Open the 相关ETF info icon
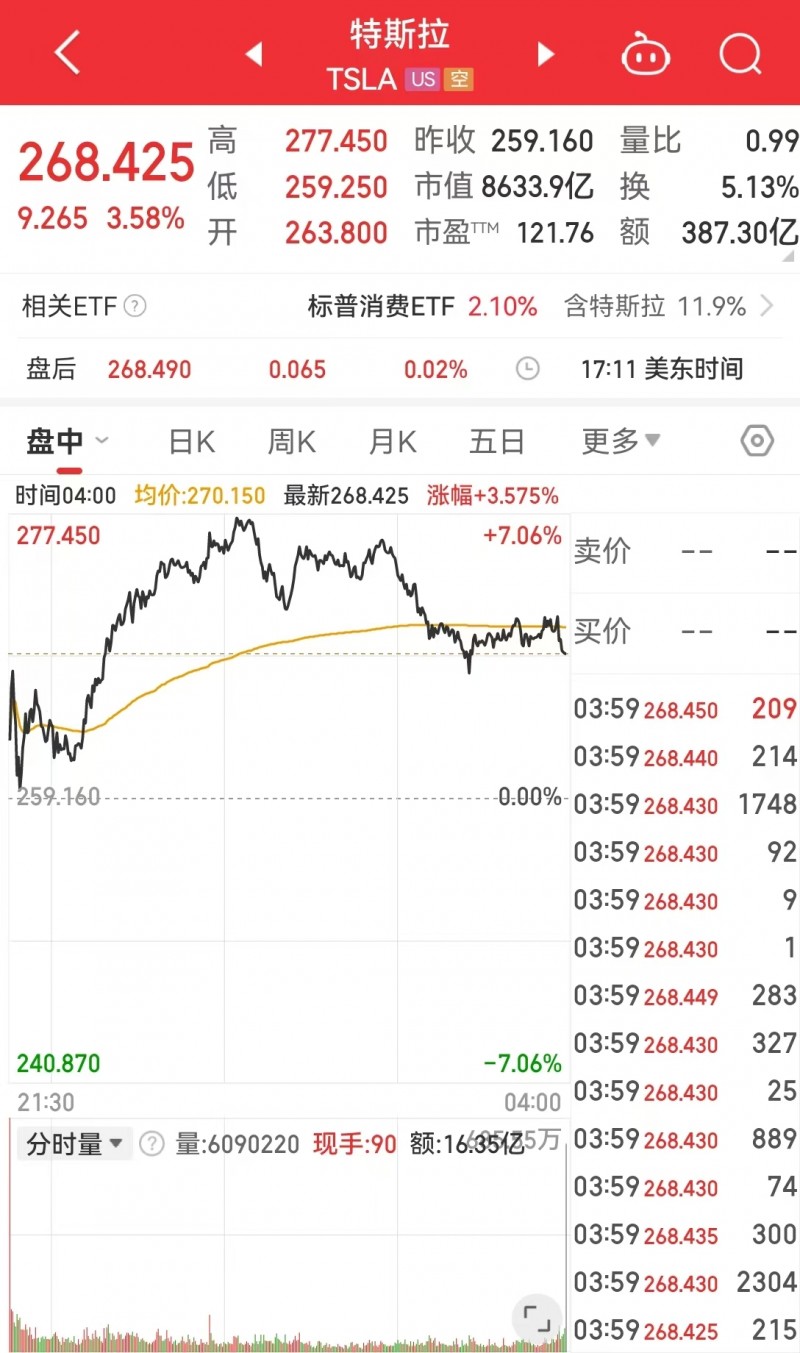 [x=135, y=306]
